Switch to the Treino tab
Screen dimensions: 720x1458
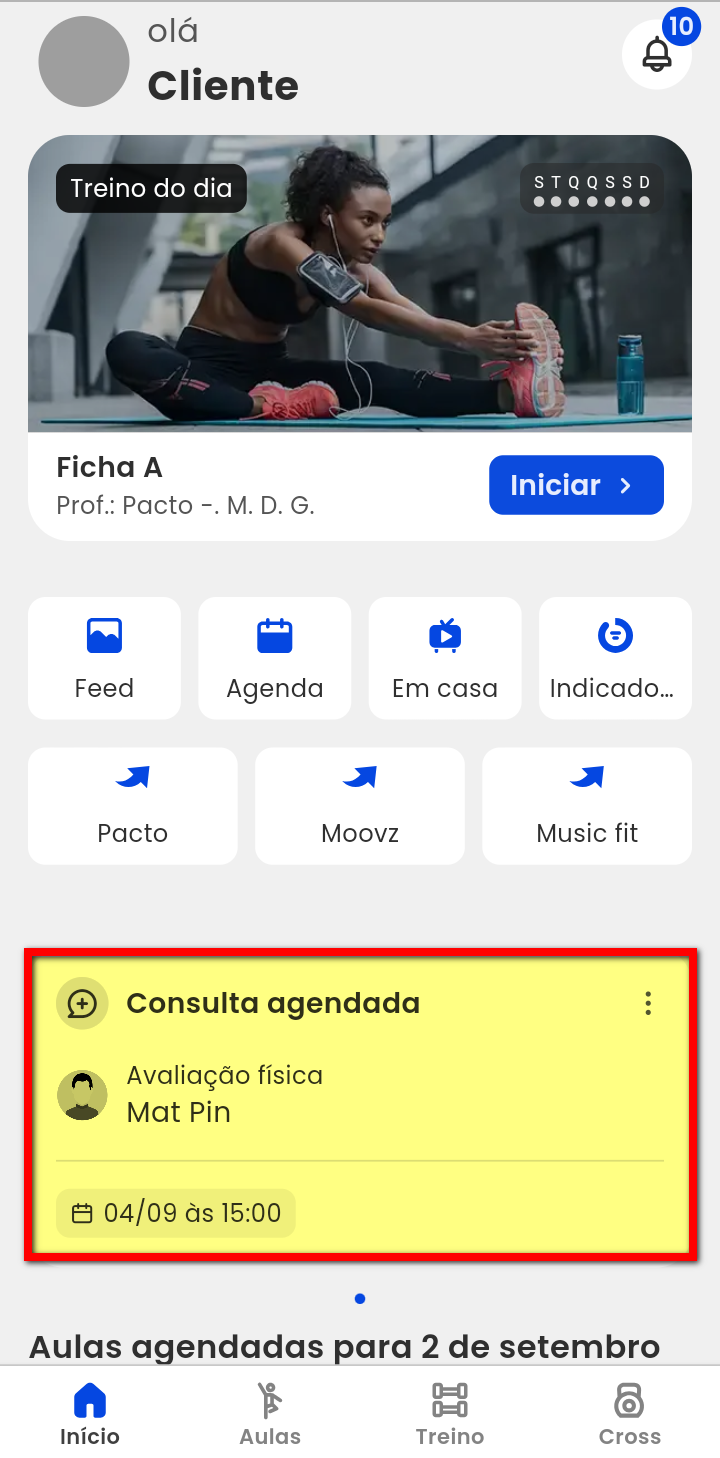(x=450, y=1414)
